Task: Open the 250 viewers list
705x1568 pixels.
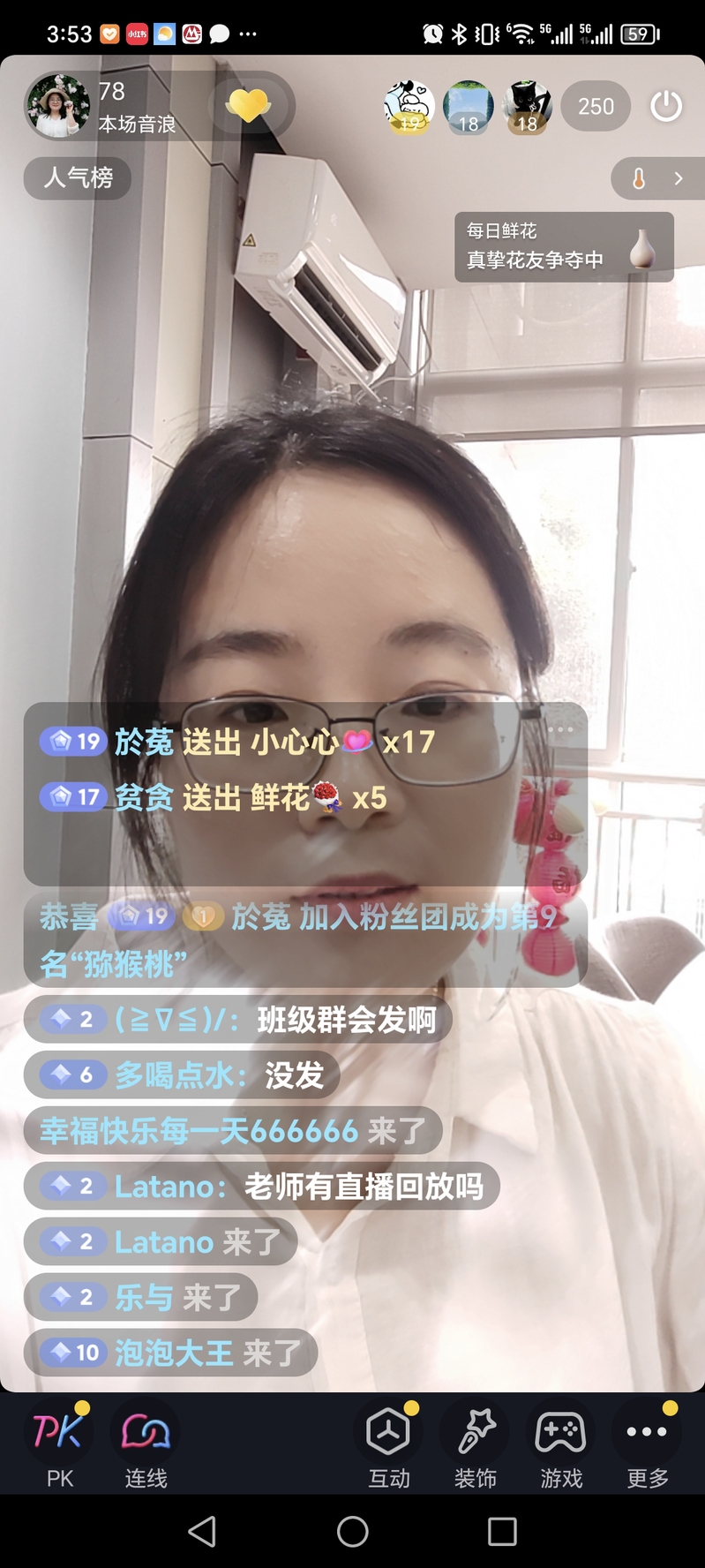Action: (x=596, y=106)
